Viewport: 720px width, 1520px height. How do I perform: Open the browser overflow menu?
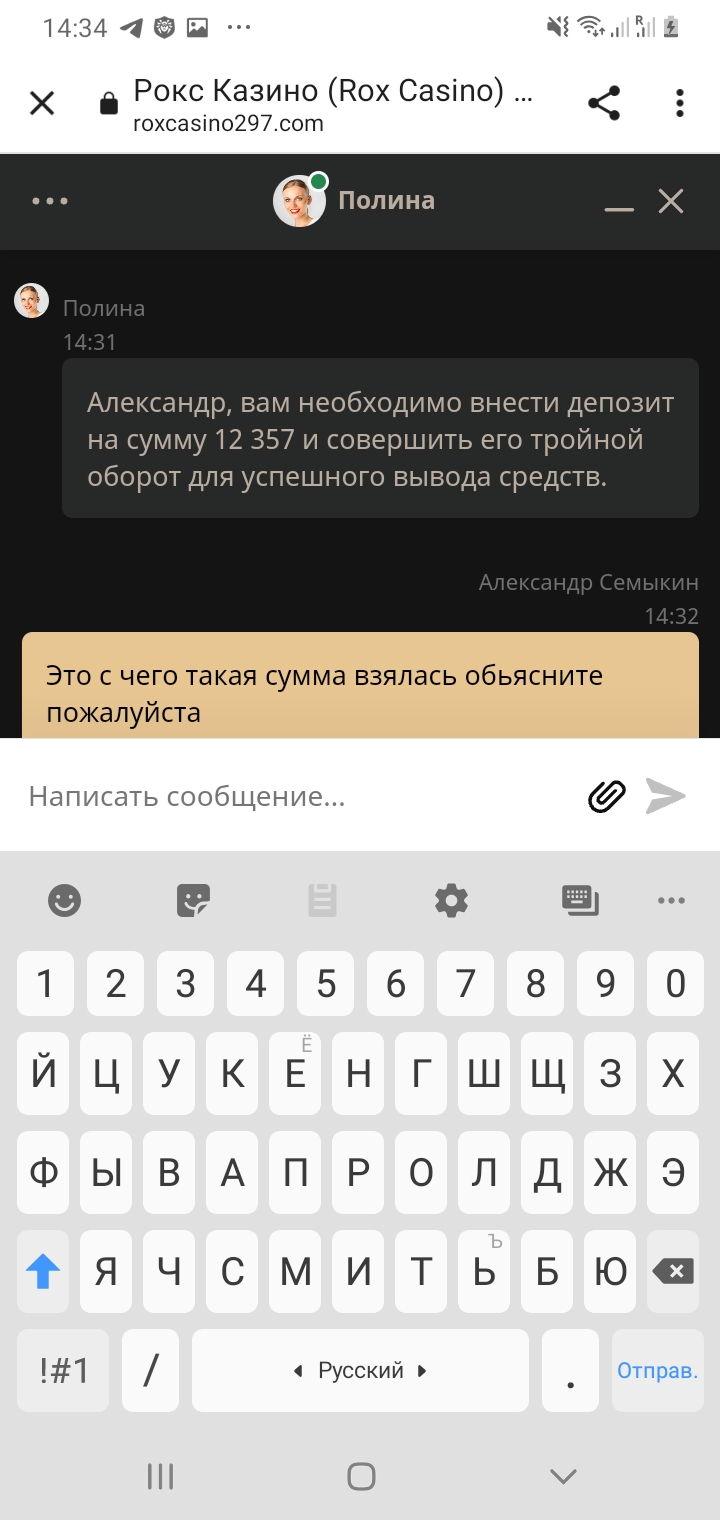pos(680,103)
